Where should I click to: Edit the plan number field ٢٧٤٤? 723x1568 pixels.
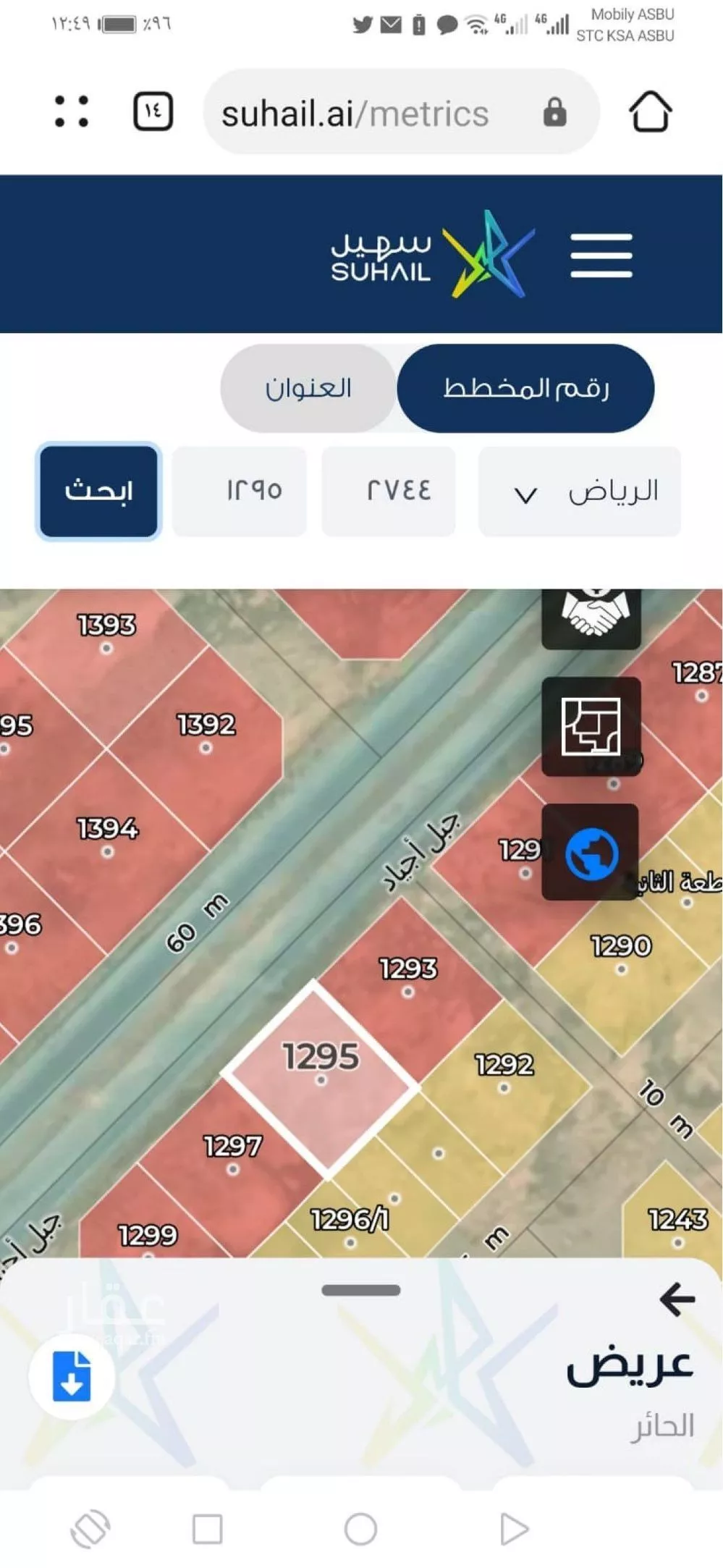[389, 492]
